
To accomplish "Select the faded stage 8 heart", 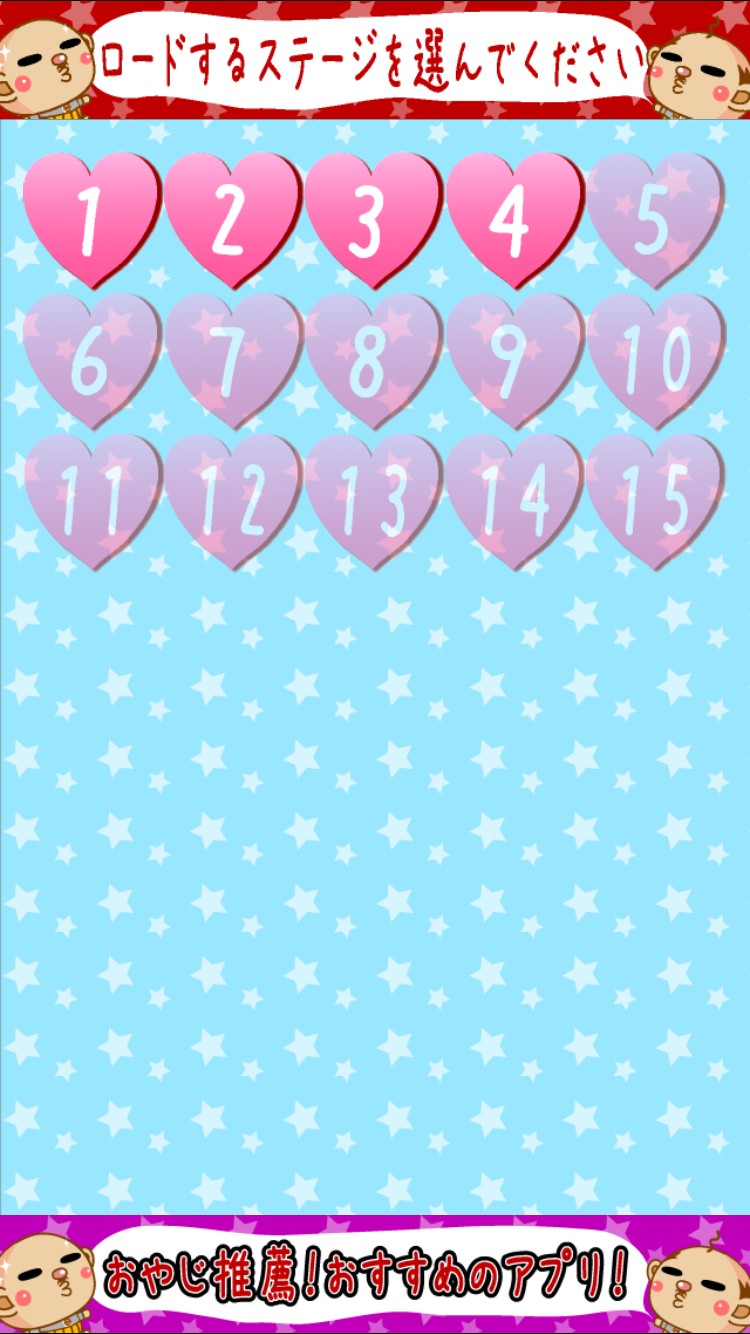I will (x=373, y=359).
